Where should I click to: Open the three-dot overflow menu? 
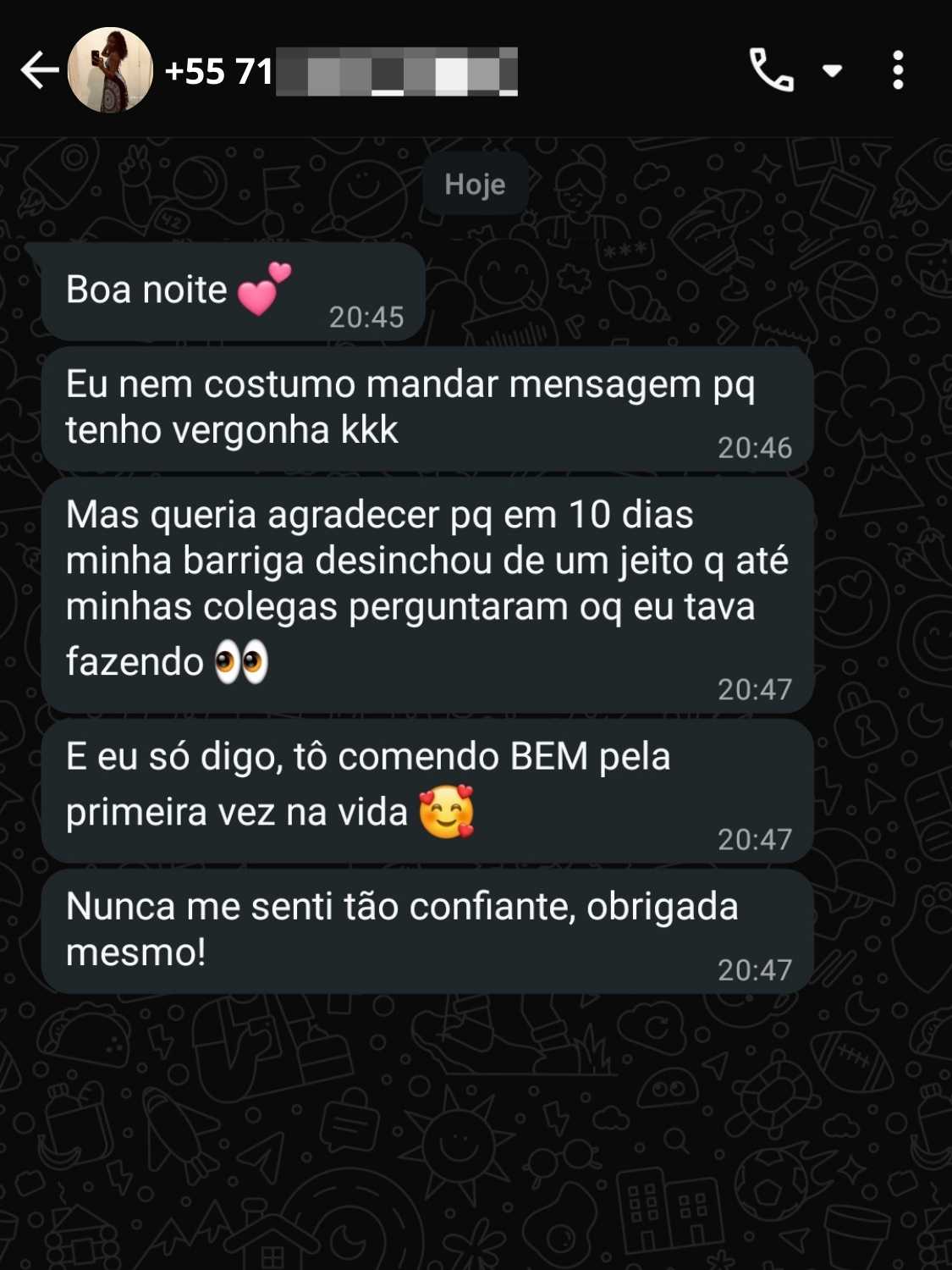[898, 70]
